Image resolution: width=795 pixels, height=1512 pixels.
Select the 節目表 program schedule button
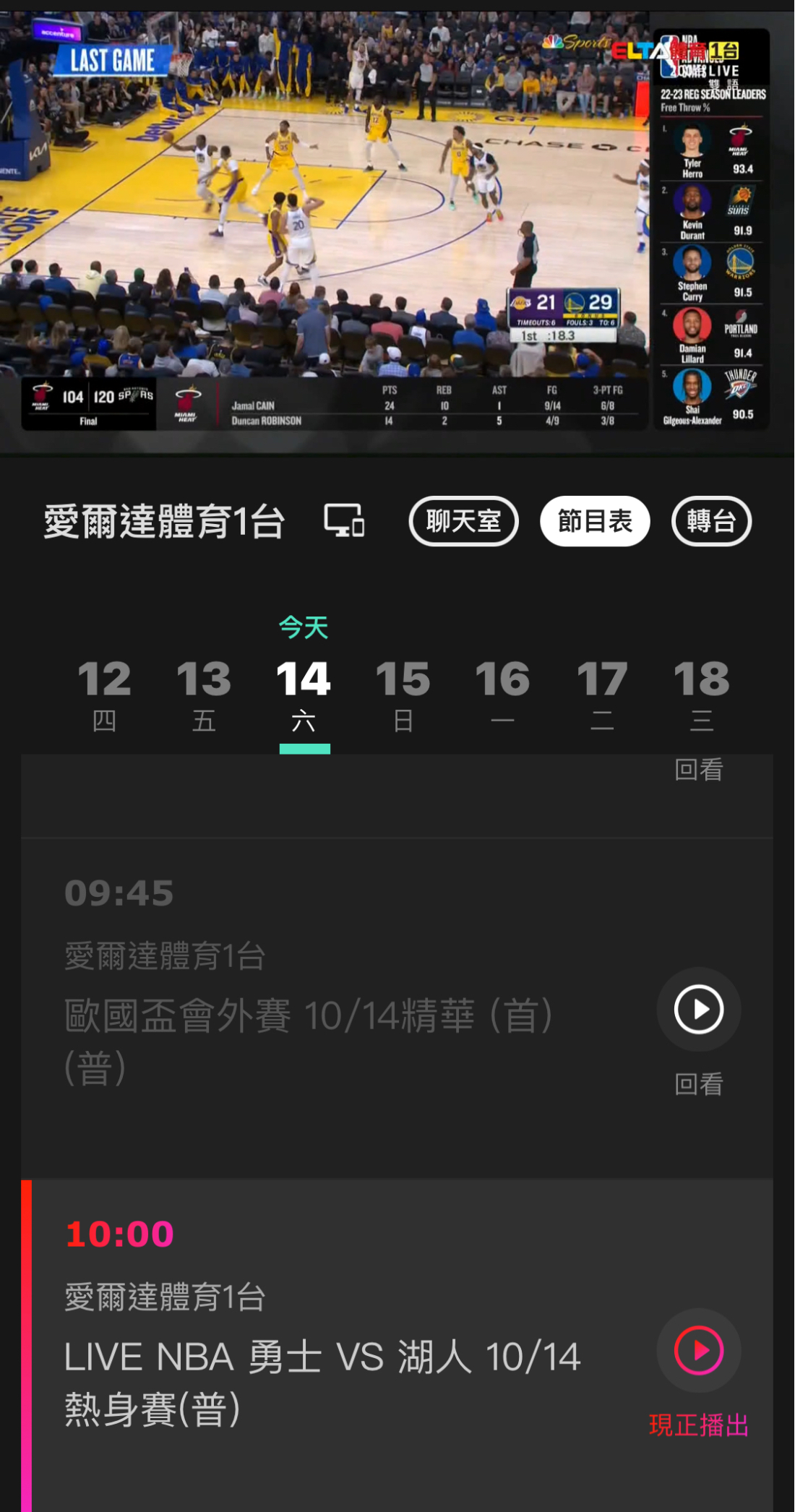point(594,521)
